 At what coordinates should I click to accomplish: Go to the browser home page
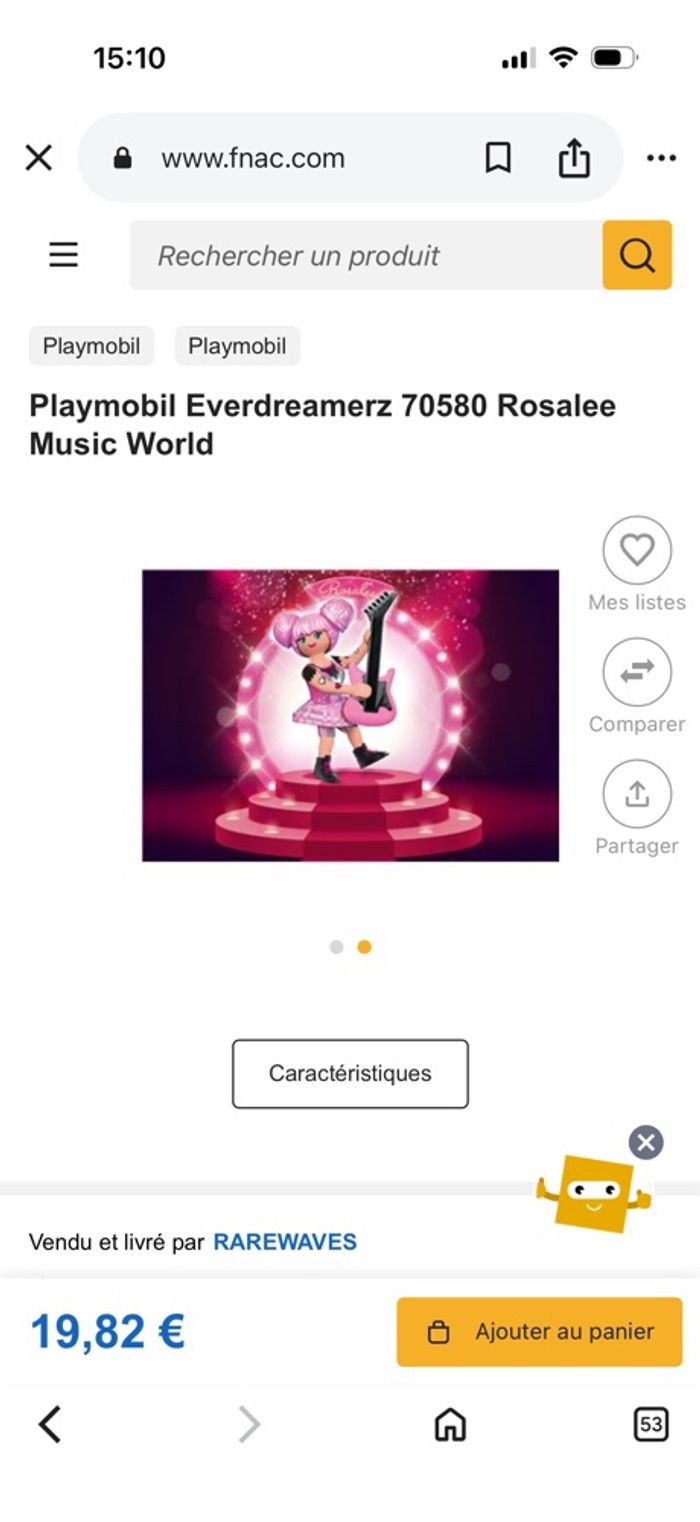coord(450,1424)
